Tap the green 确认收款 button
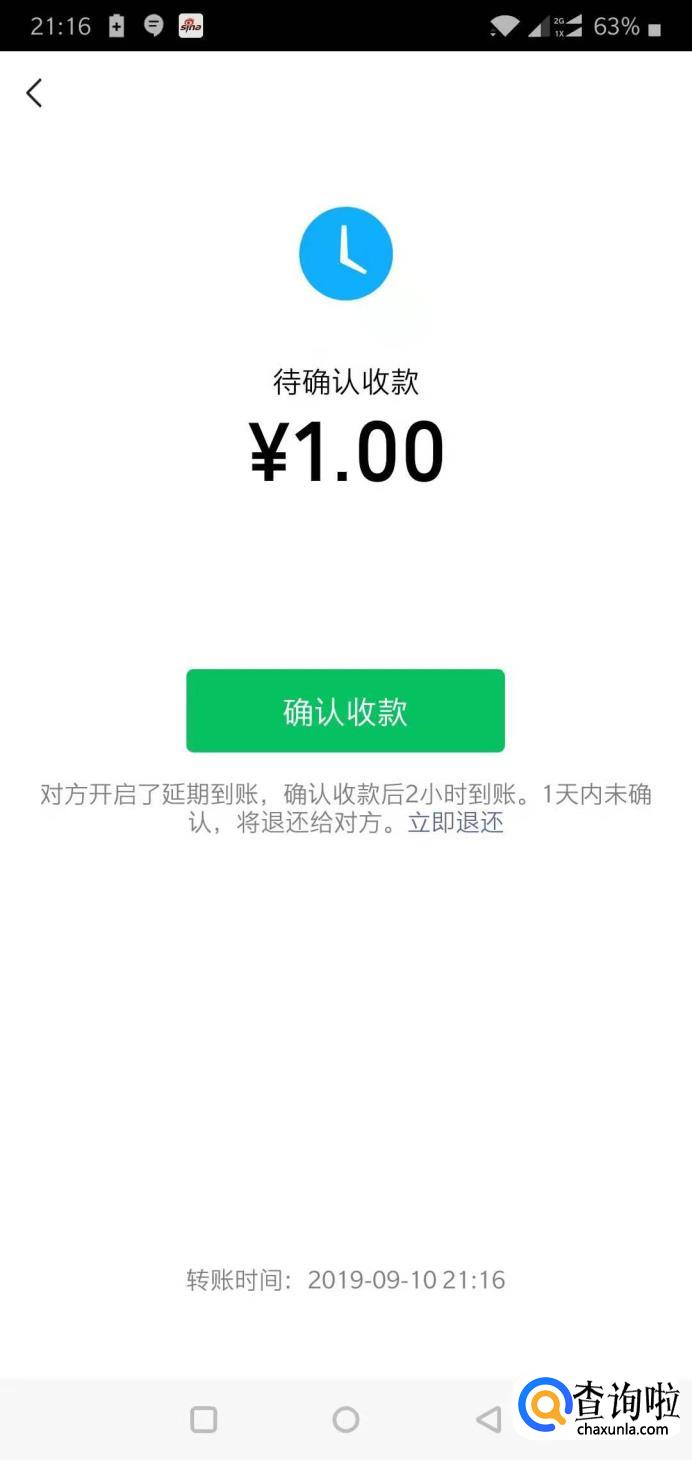Viewport: 692px width, 1460px height. coord(345,711)
